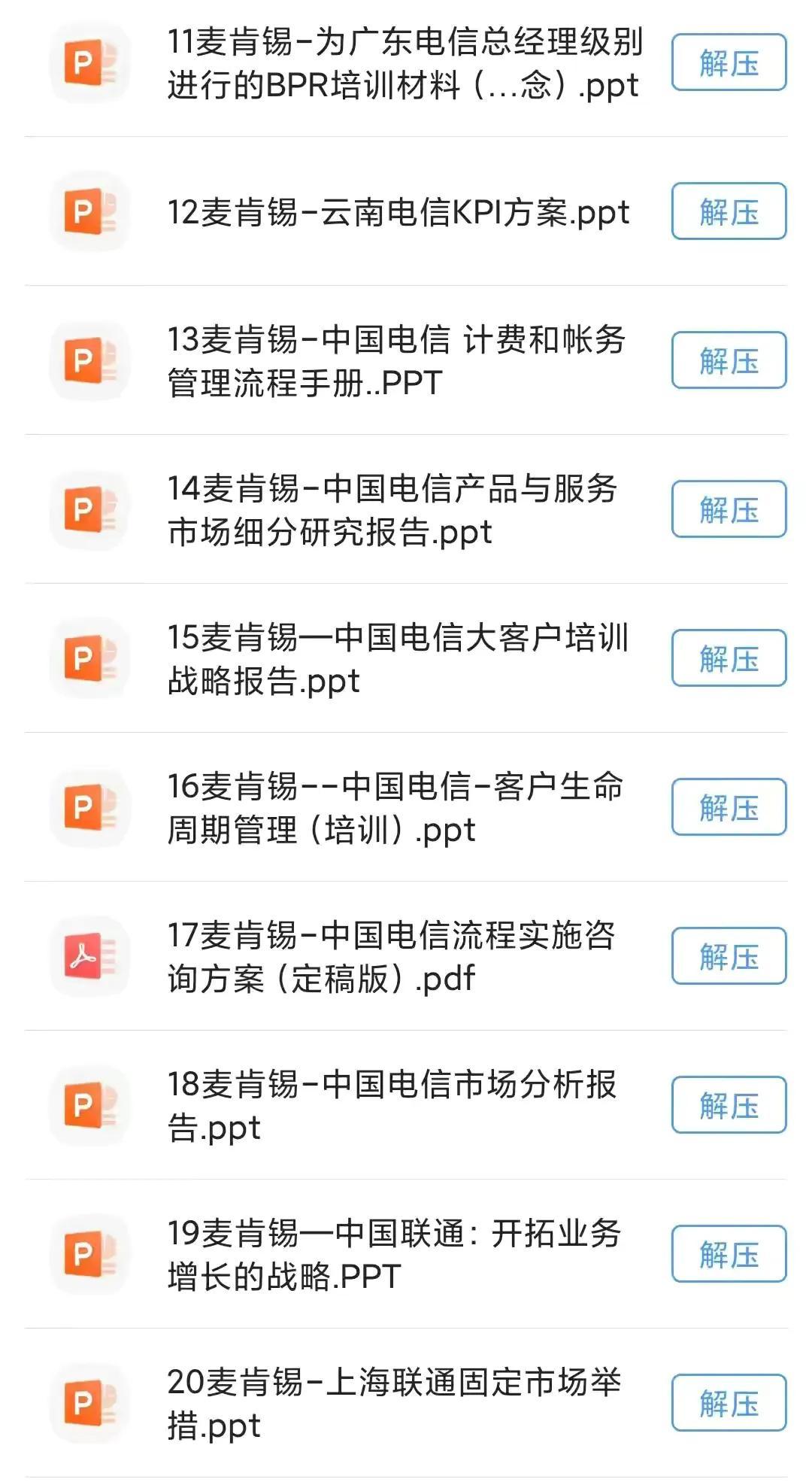The image size is (812, 1482).
Task: Extract 16麦肯锡 客户生命周期管理 file
Action: [728, 807]
